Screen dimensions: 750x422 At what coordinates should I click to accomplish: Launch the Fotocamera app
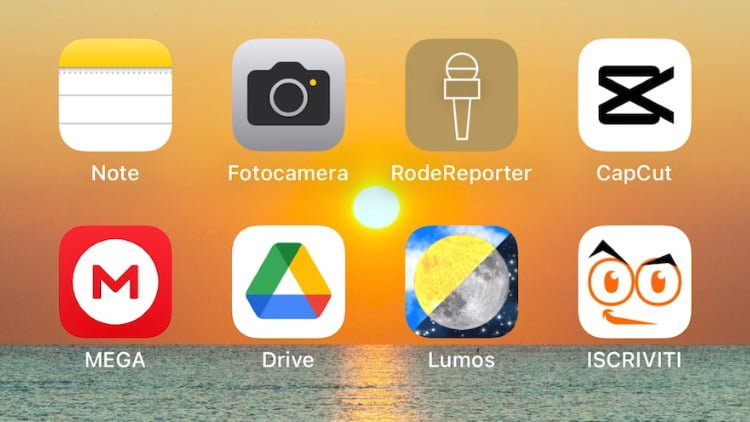[288, 95]
